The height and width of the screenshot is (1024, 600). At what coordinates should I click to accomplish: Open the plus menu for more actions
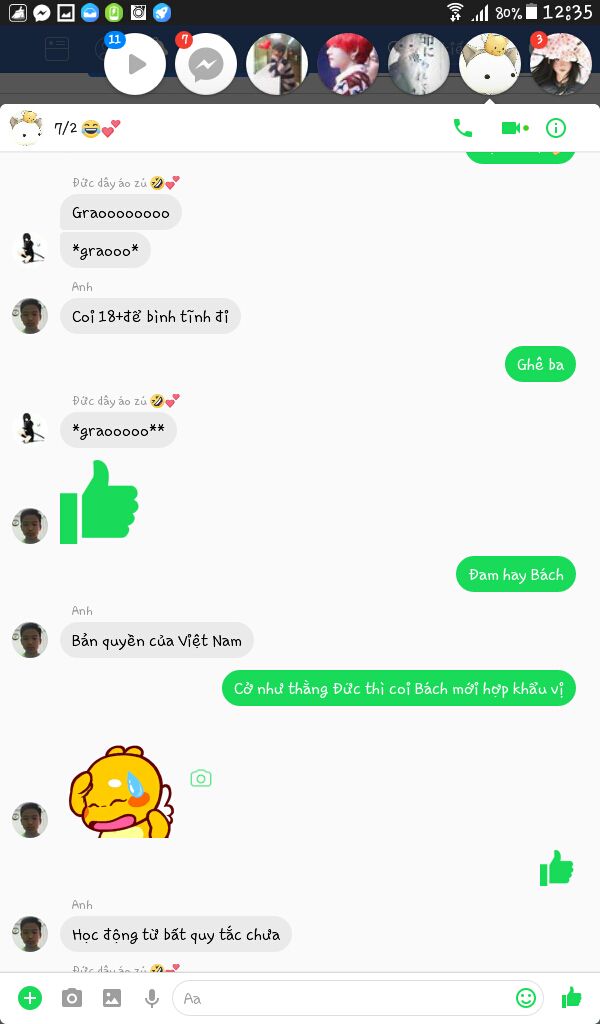click(30, 997)
